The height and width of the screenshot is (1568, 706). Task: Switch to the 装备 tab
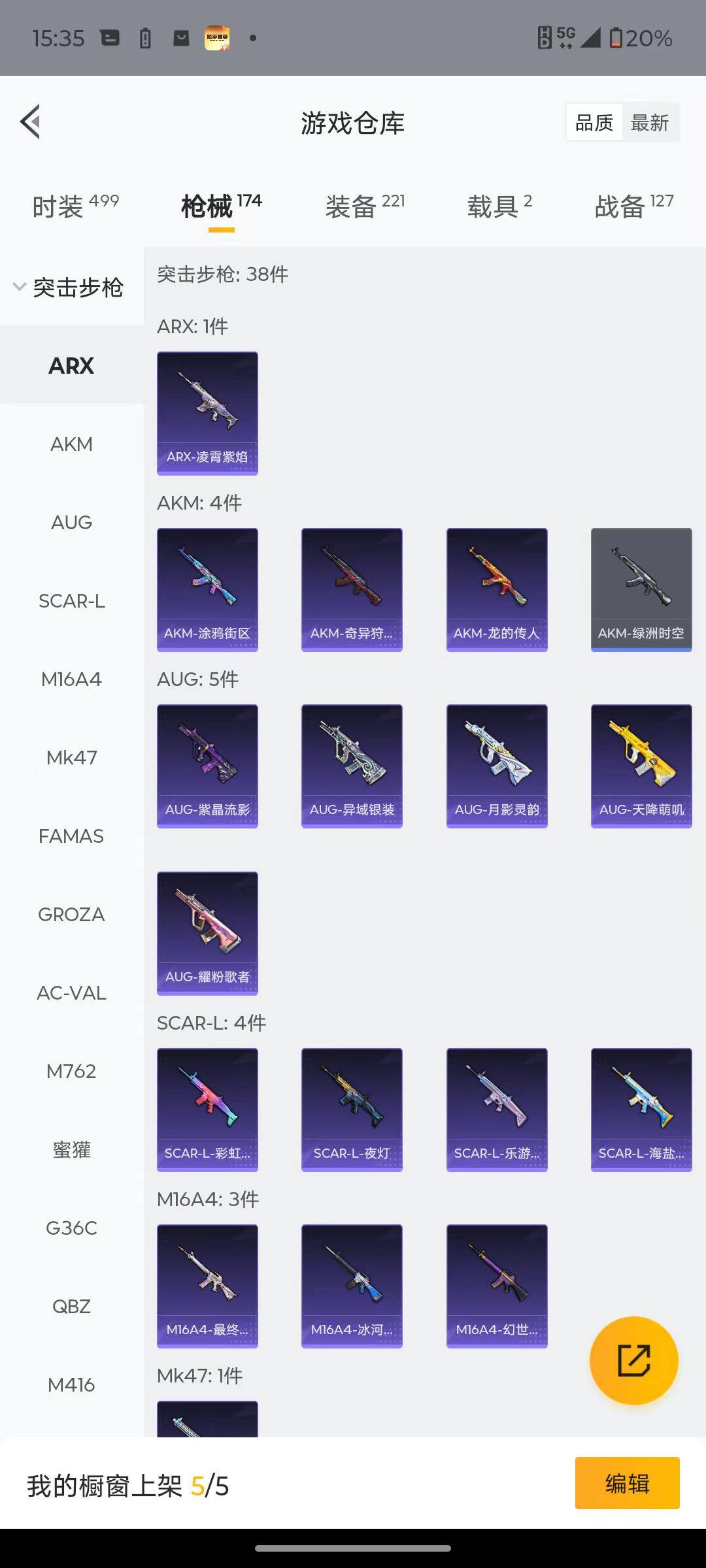point(365,206)
